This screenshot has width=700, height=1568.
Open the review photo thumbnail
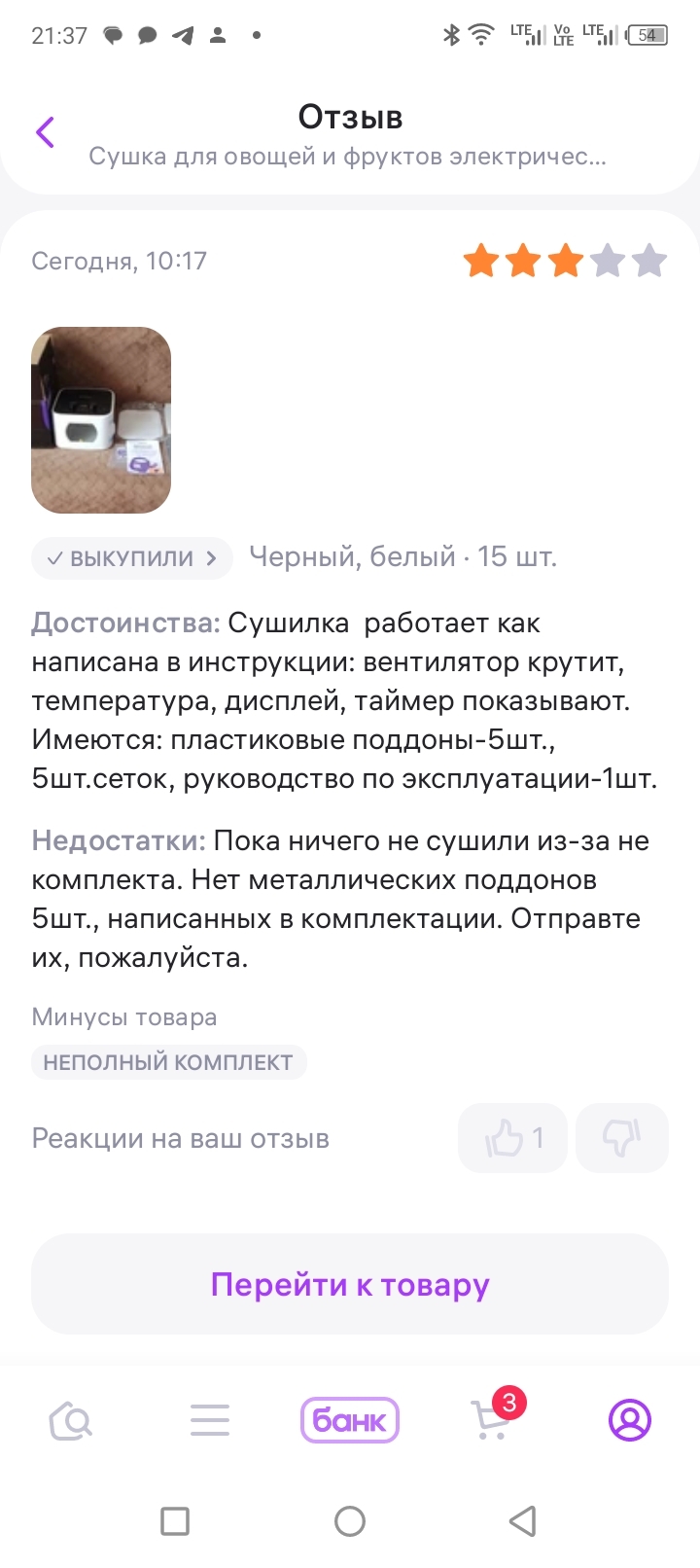point(101,420)
